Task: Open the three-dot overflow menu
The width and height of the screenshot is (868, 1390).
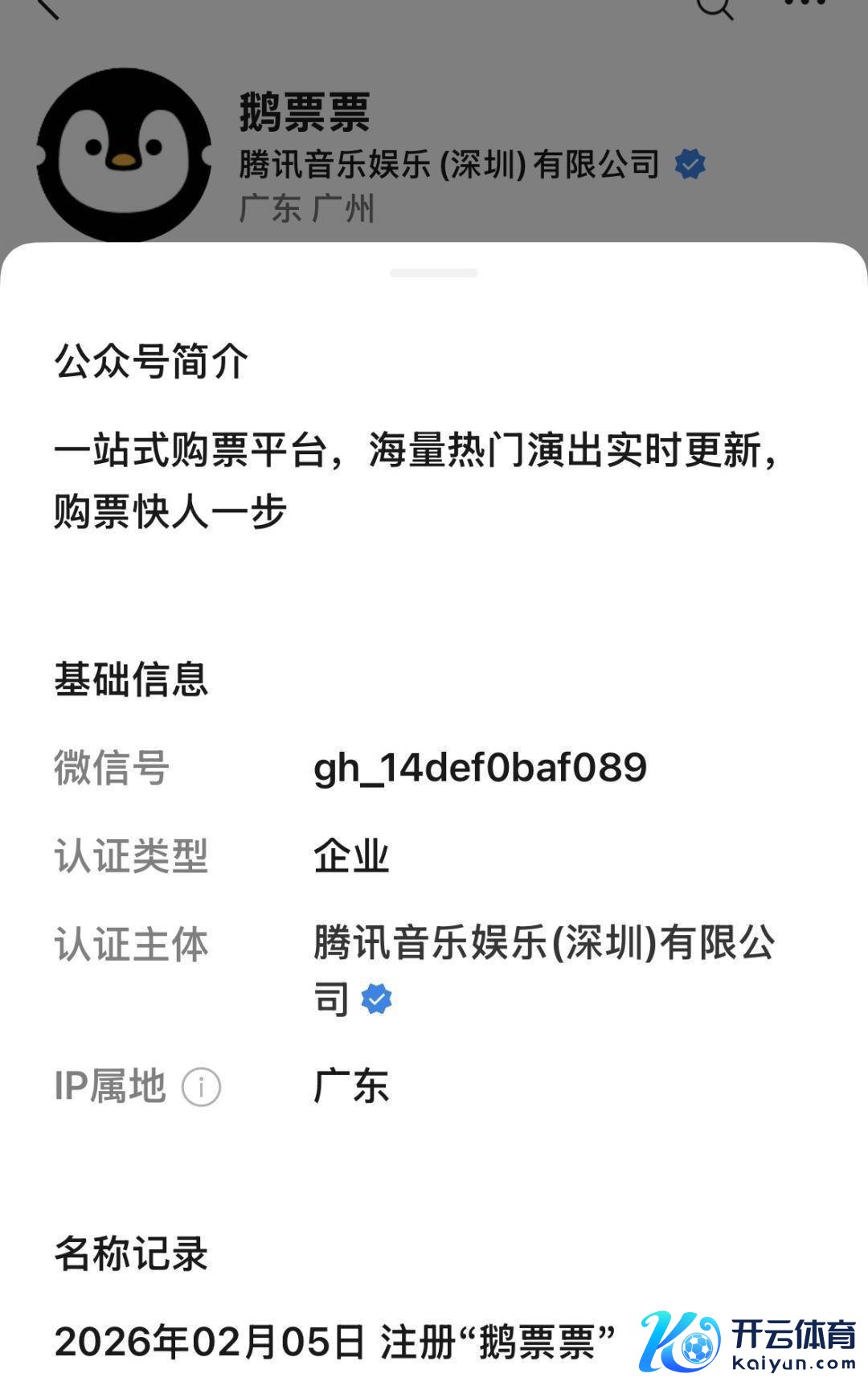Action: (805, 3)
